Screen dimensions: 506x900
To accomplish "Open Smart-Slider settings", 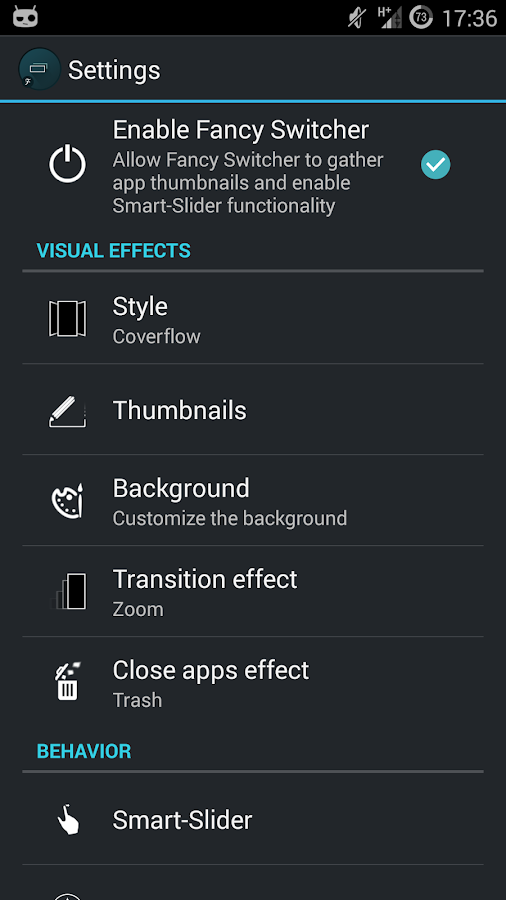I will pyautogui.click(x=253, y=820).
